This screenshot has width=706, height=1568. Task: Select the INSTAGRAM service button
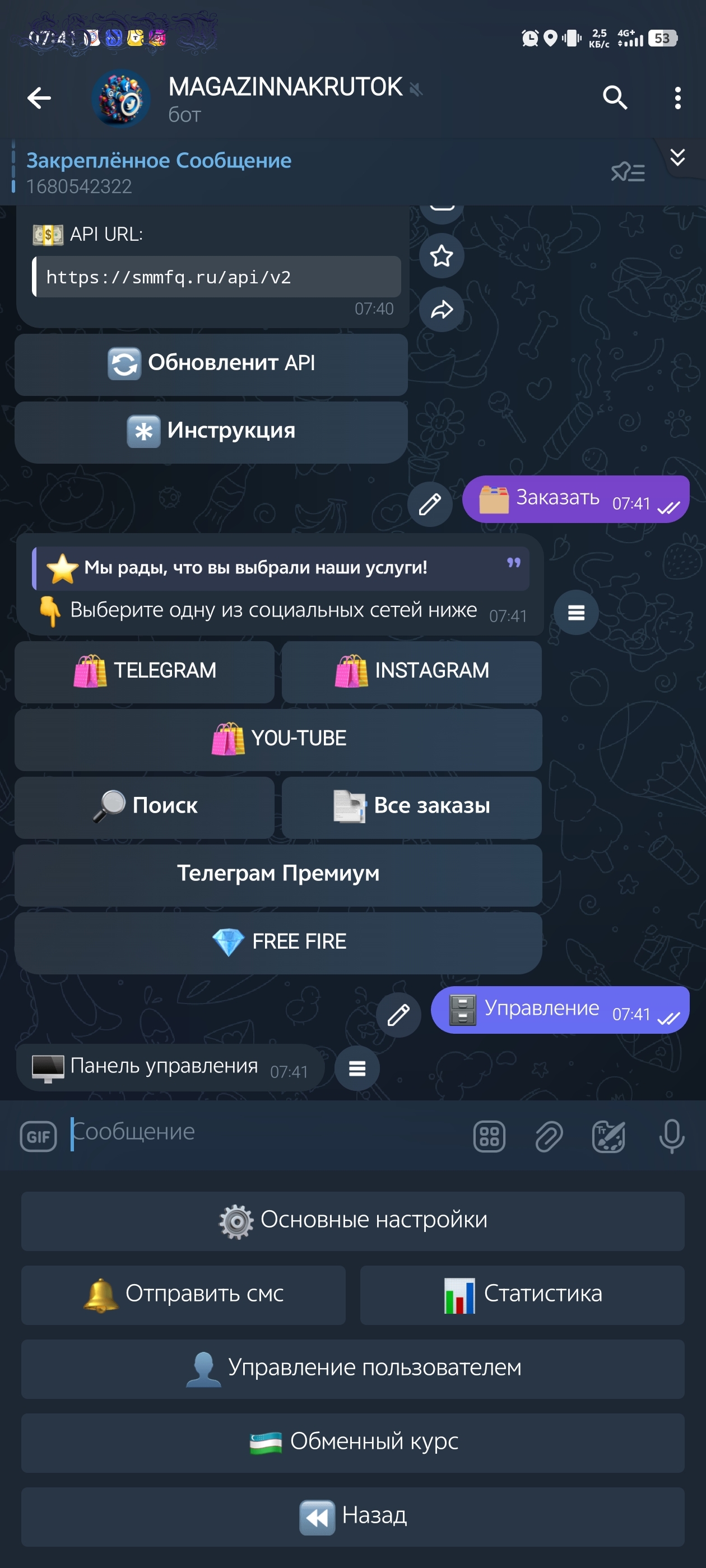pyautogui.click(x=412, y=671)
